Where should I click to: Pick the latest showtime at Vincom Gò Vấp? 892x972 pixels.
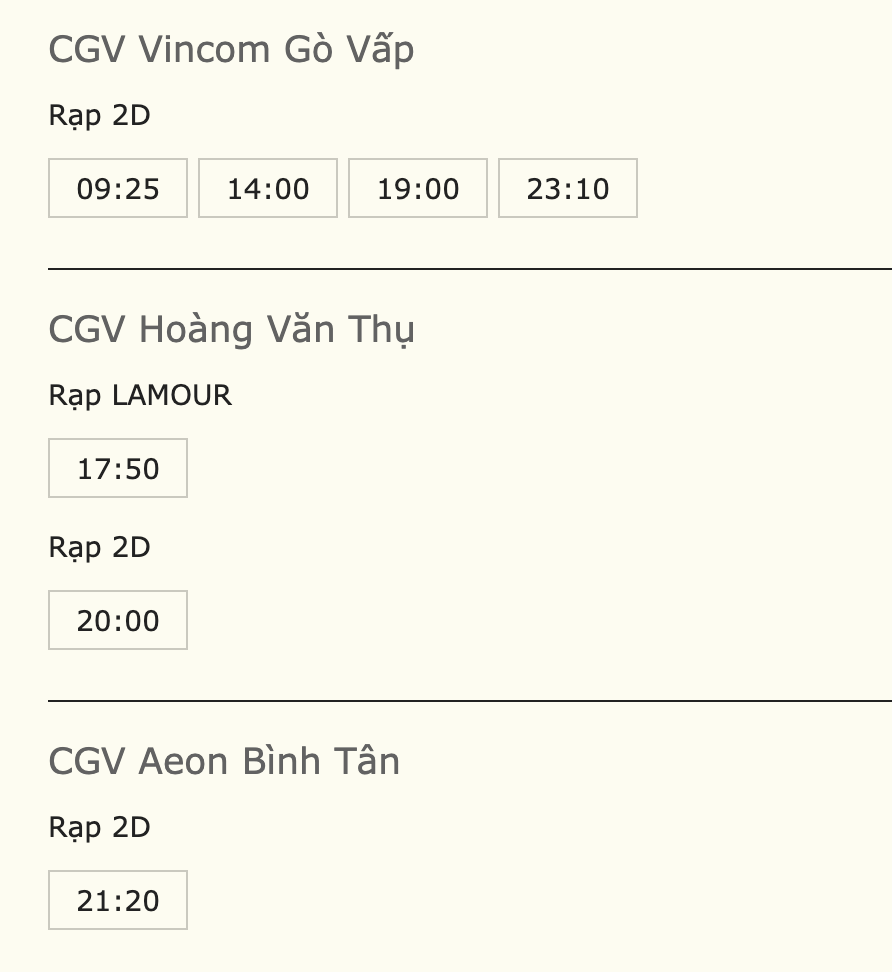(x=567, y=188)
